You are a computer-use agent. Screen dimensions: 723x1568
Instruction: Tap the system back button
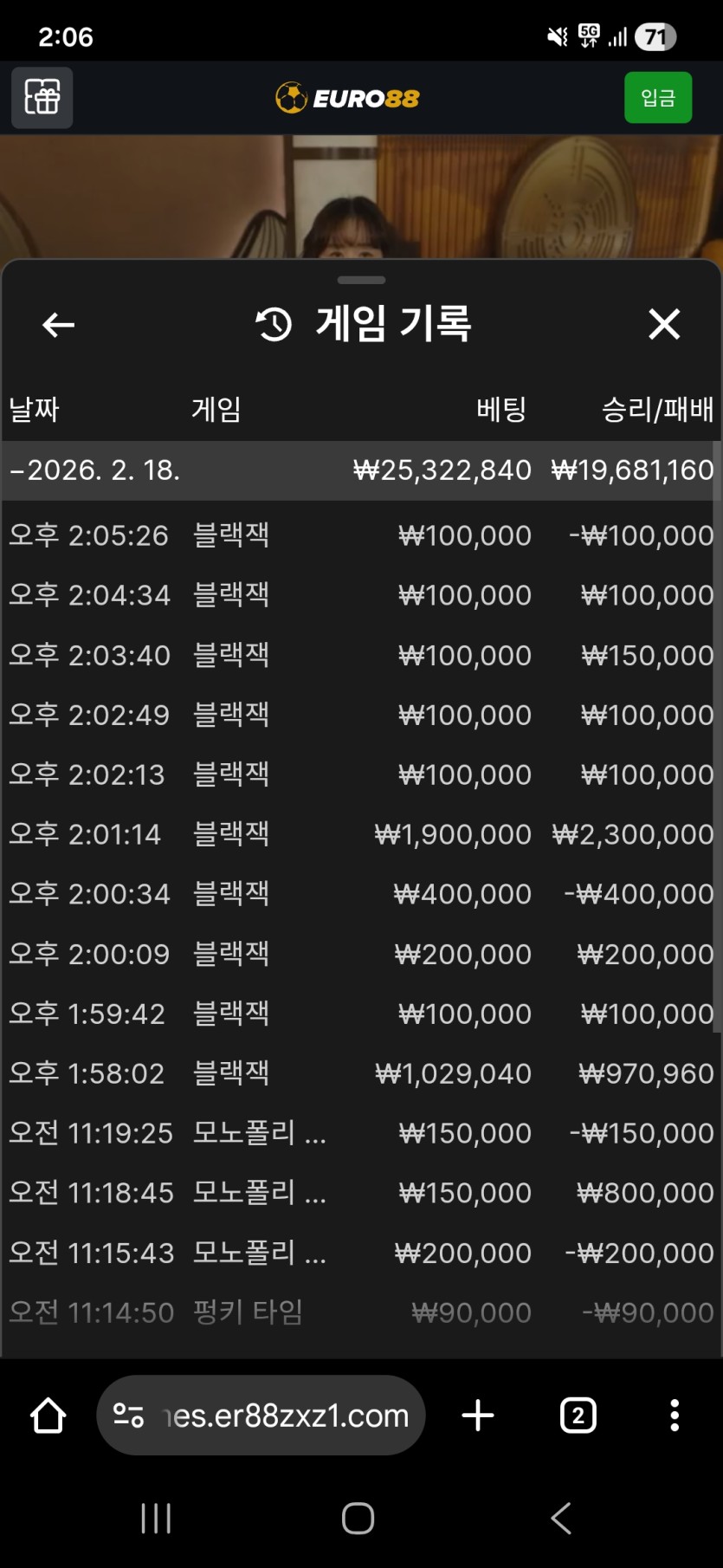(x=561, y=1518)
